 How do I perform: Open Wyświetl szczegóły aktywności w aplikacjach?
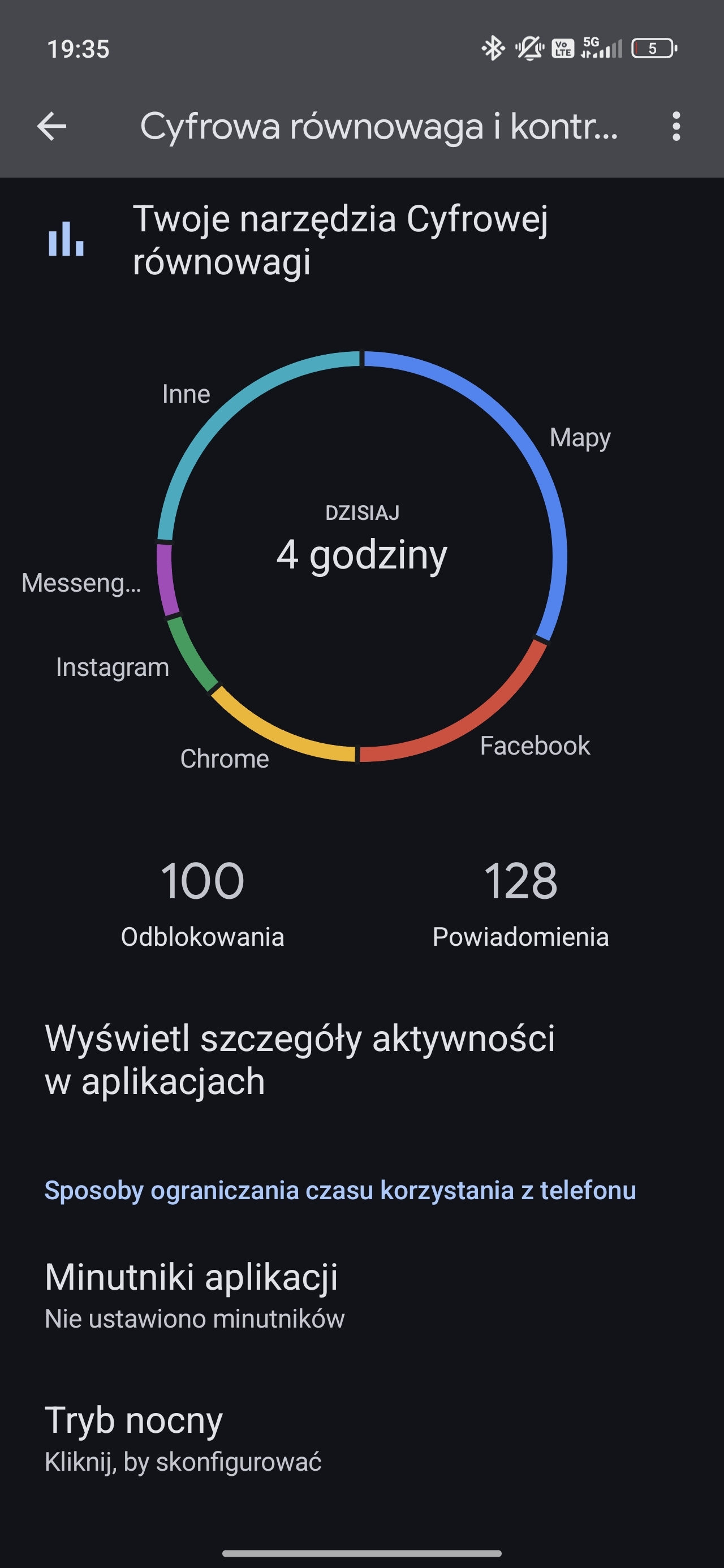click(361, 1059)
